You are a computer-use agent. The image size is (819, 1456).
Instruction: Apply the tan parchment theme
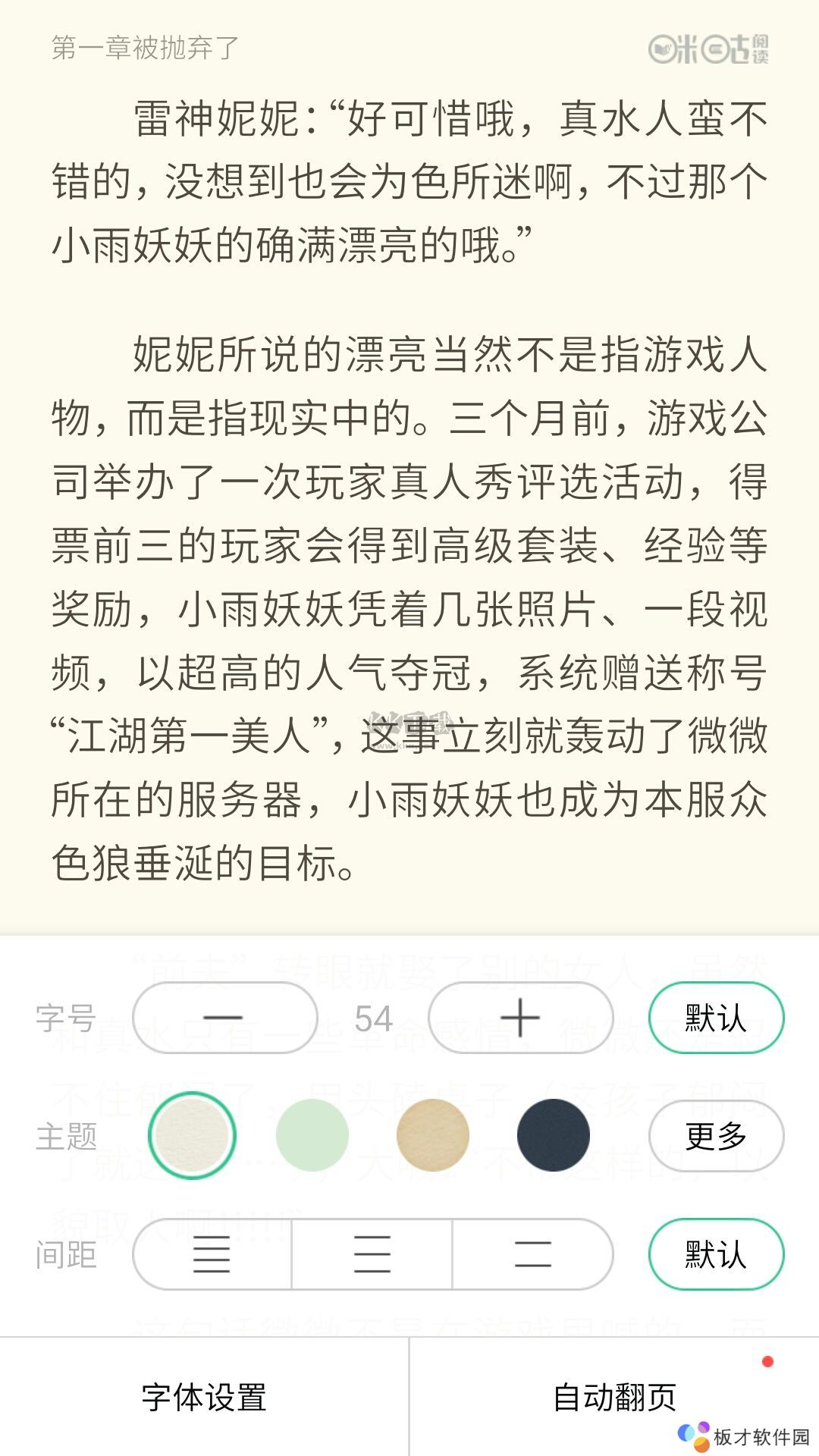tap(433, 1135)
